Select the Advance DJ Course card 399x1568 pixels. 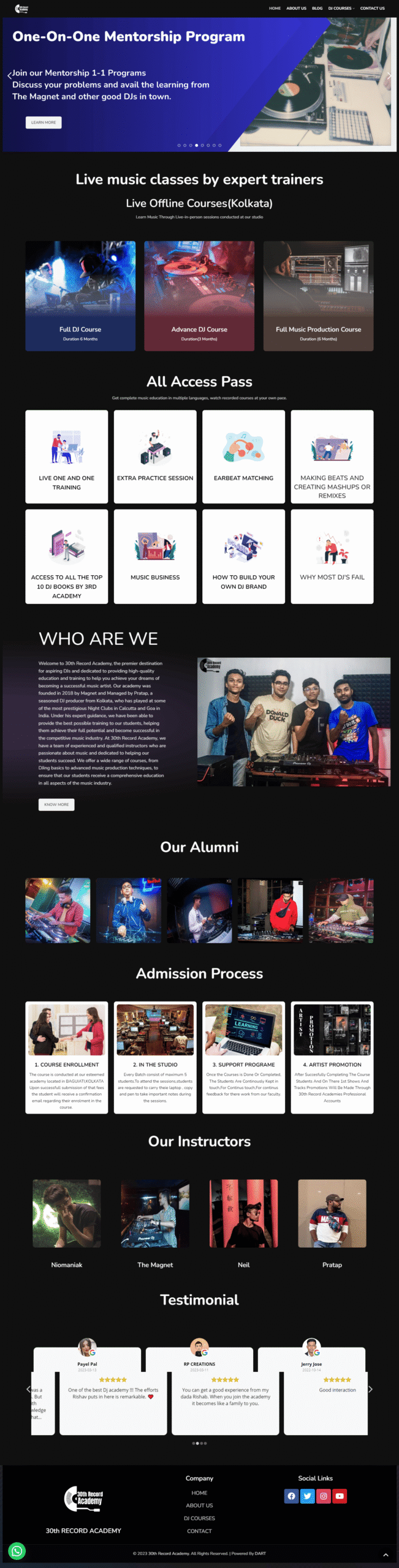point(199,296)
